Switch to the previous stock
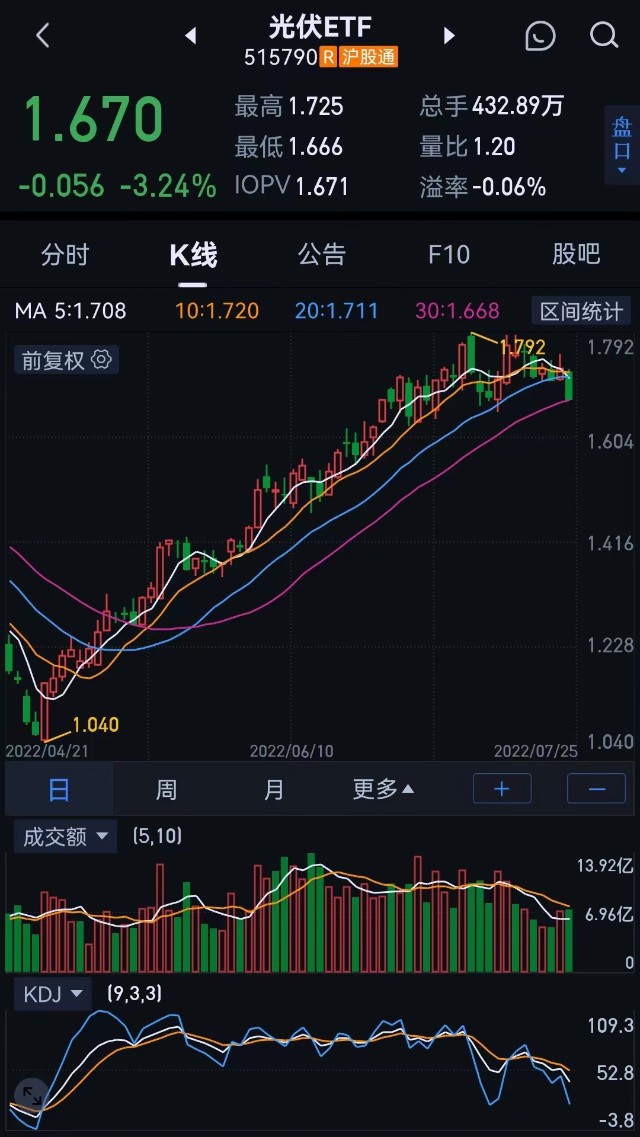640x1137 pixels. point(190,36)
